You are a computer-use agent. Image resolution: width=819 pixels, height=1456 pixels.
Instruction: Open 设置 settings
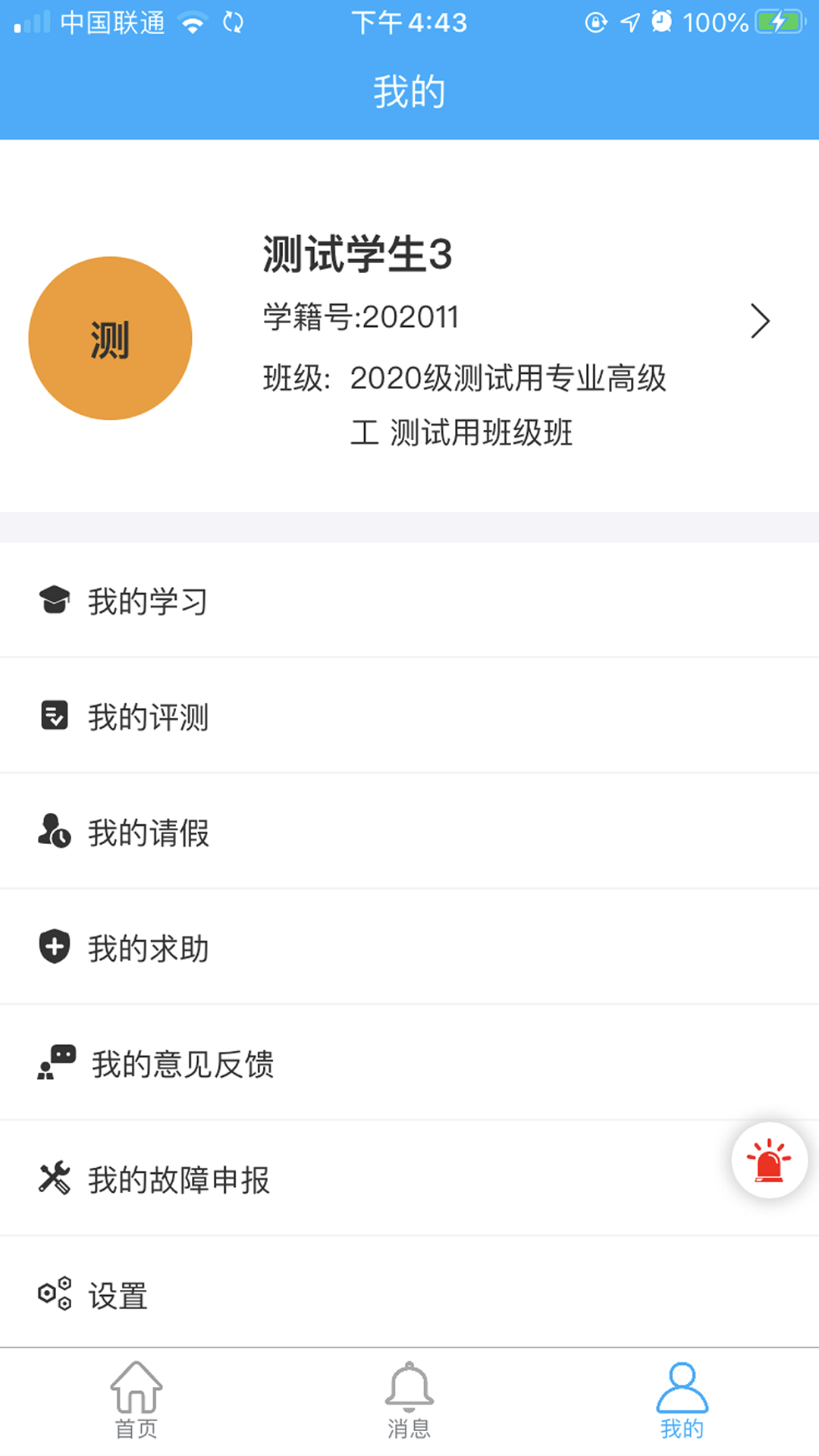click(118, 1295)
